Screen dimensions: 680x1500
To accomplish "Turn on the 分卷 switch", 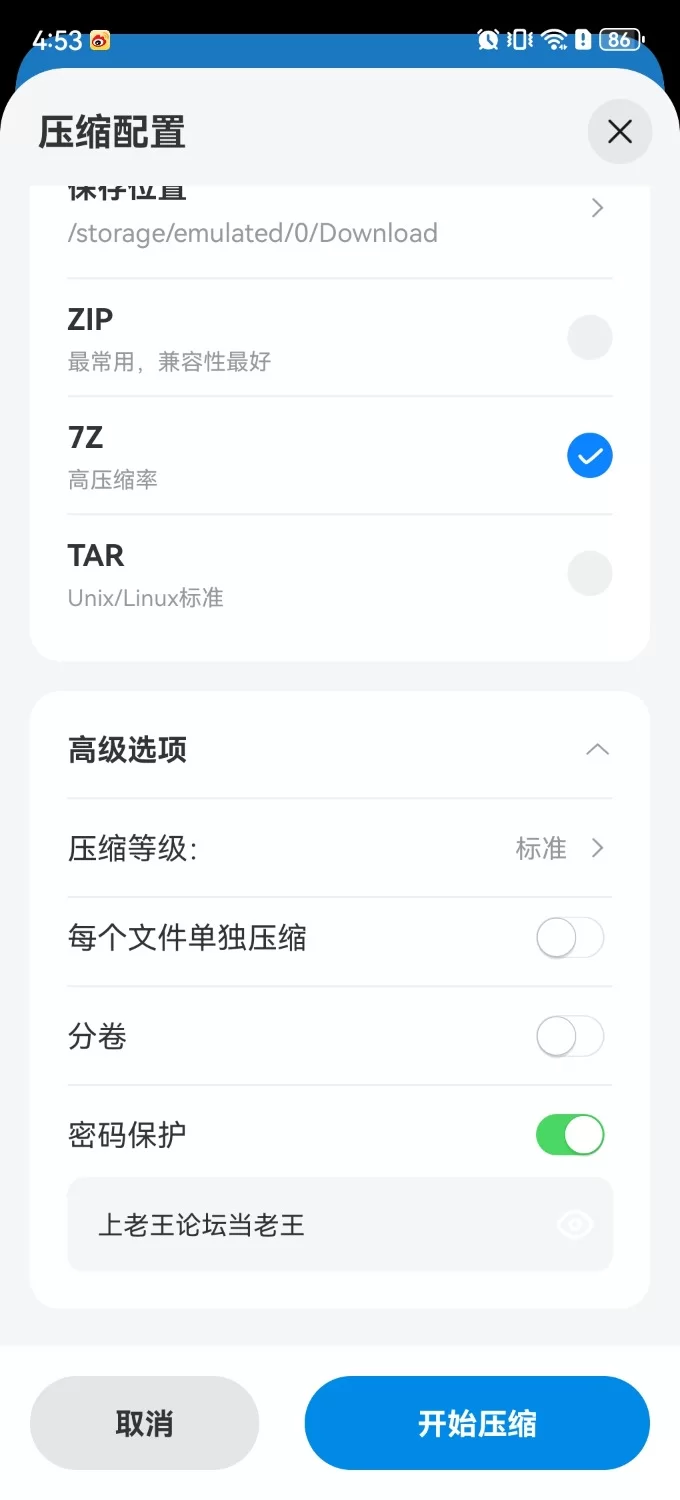I will coord(570,1037).
